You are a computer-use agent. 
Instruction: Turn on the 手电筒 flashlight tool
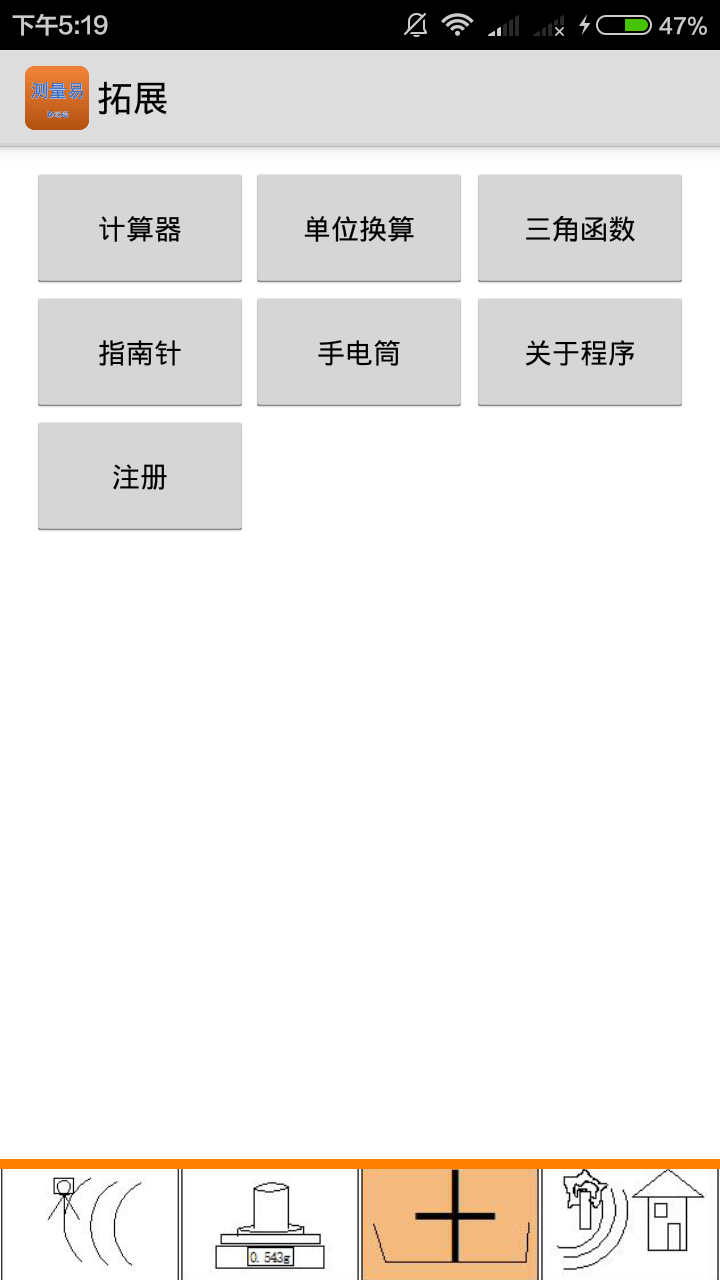(359, 352)
